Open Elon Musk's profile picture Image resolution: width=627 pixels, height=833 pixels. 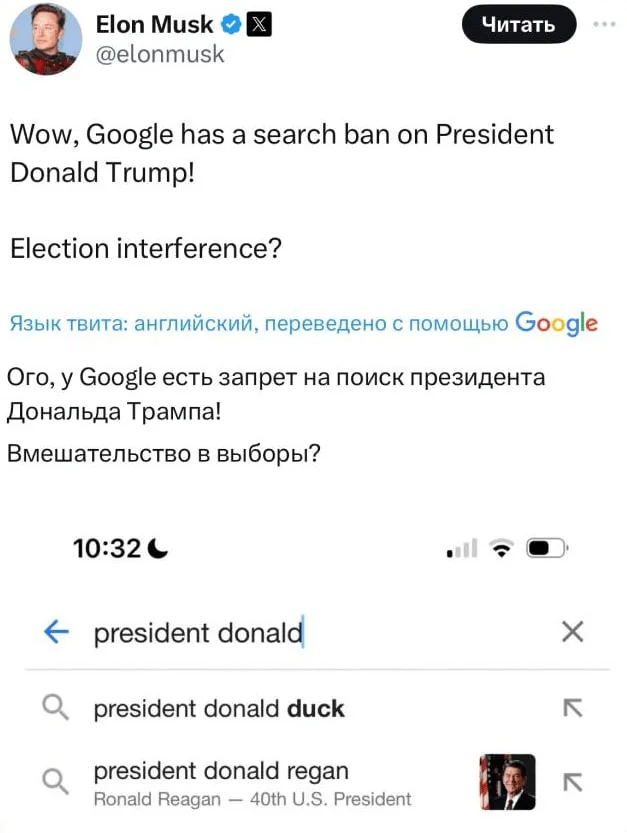[46, 39]
